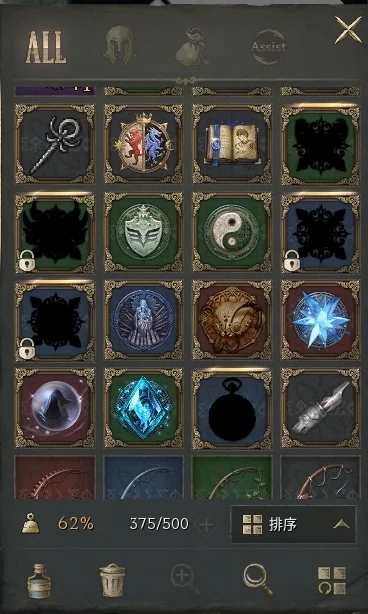Open the potion bottle button
Viewport: 368px width, 614px height.
coord(39,581)
